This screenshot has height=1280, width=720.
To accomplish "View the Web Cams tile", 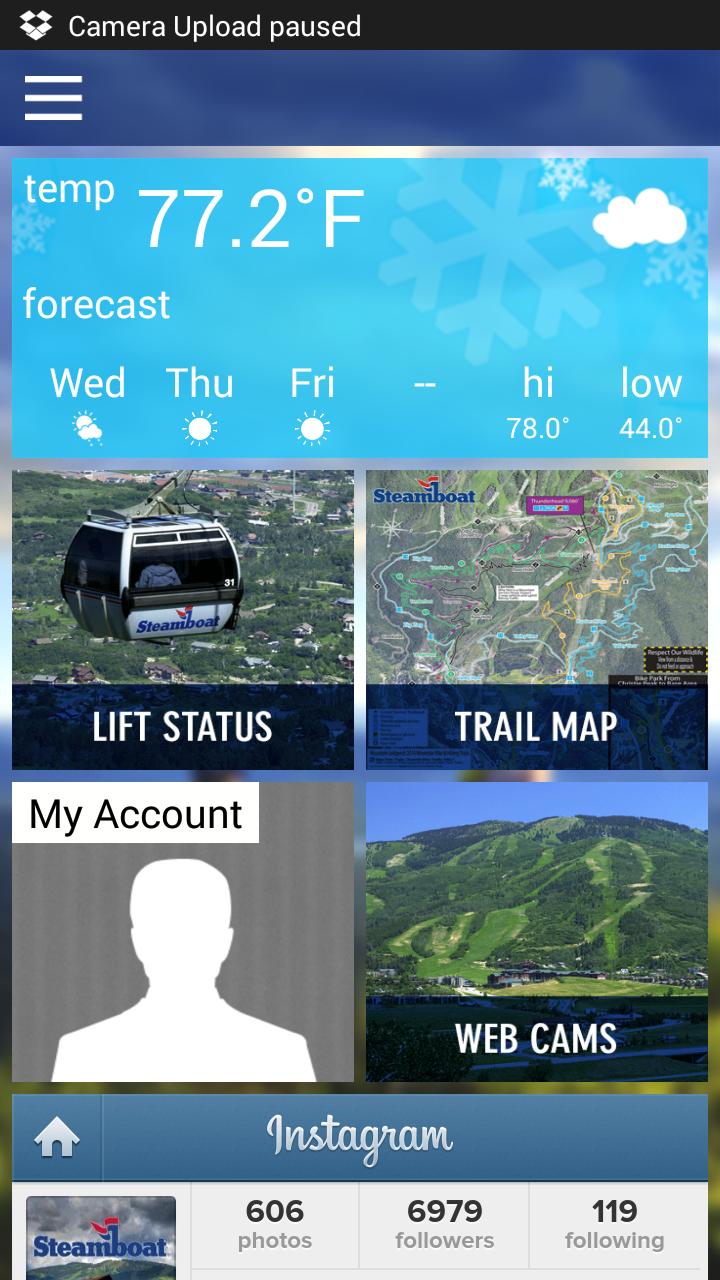I will coord(537,932).
